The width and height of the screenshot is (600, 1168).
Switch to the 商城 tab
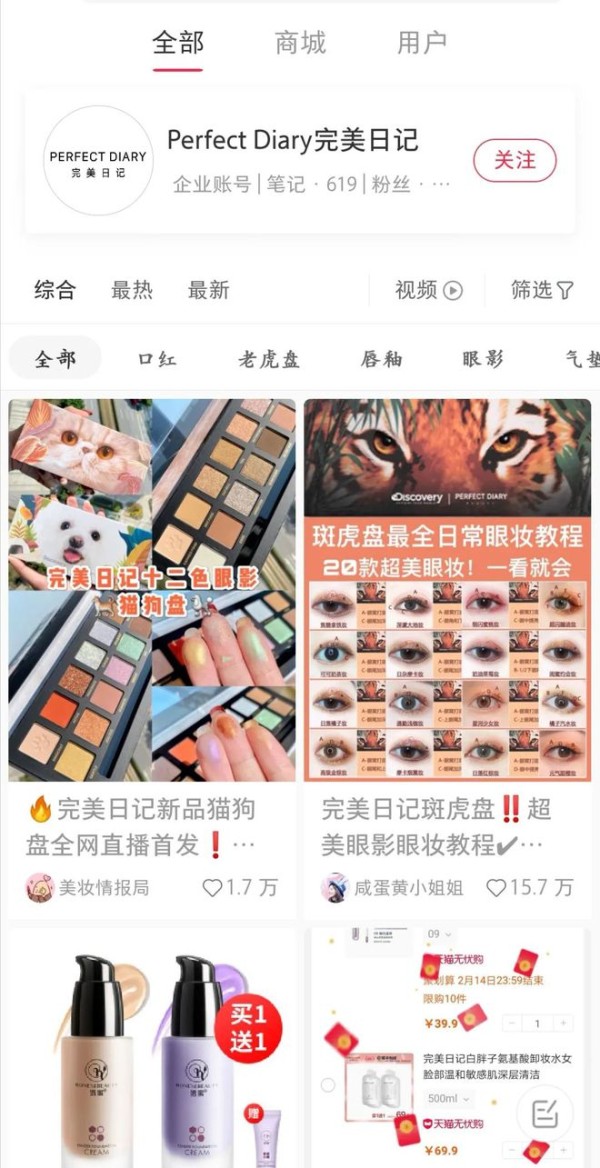tap(300, 42)
